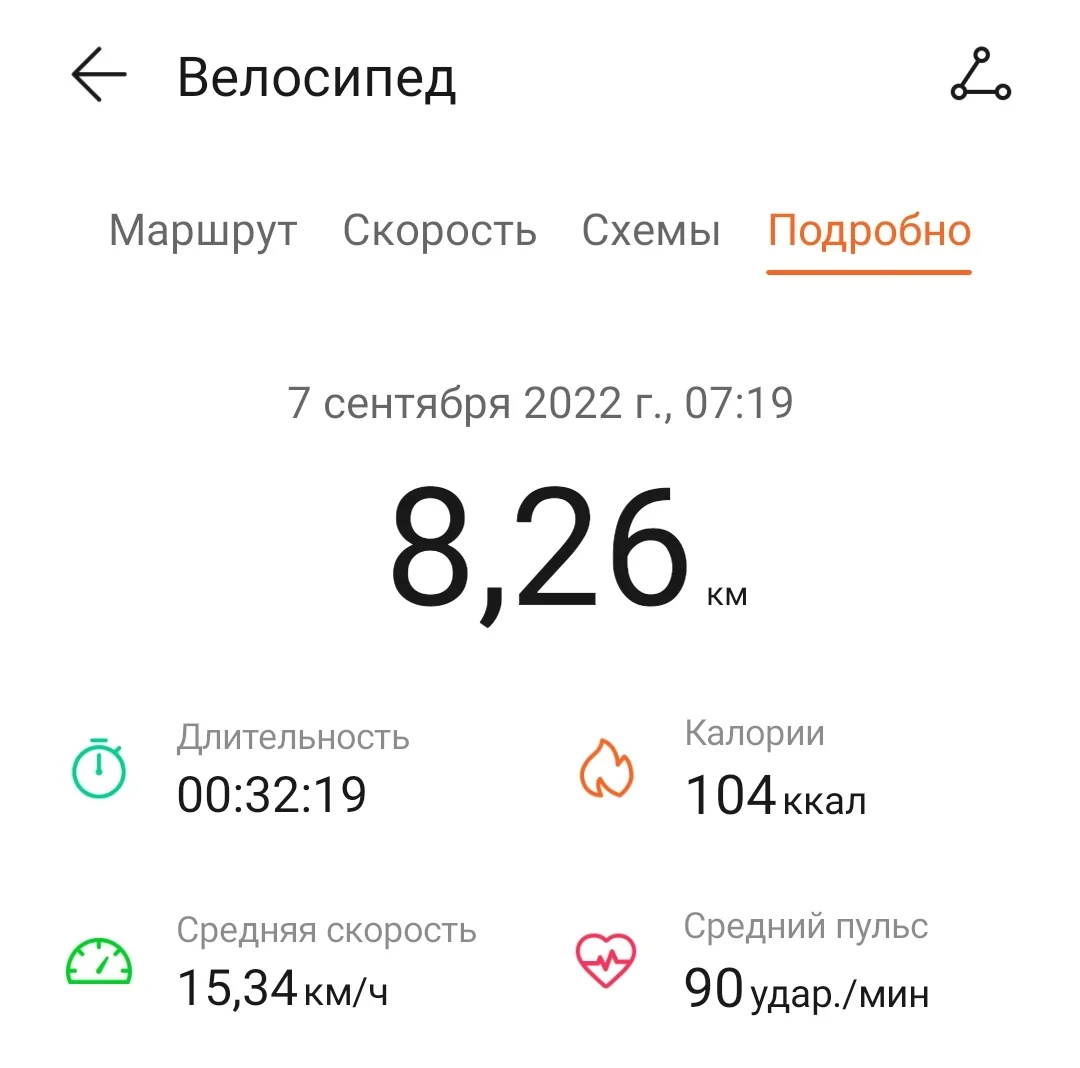Open the Схемы tab
The image size is (1080, 1068).
[x=651, y=231]
